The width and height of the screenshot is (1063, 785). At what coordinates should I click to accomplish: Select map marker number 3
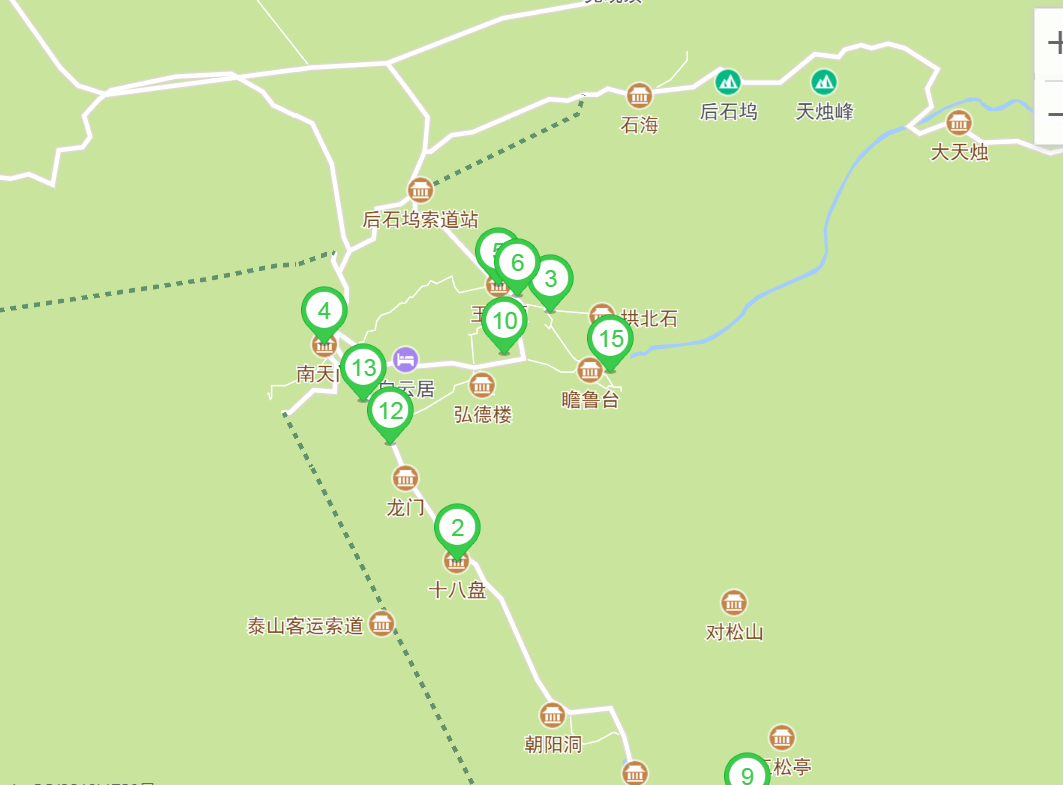click(x=550, y=280)
